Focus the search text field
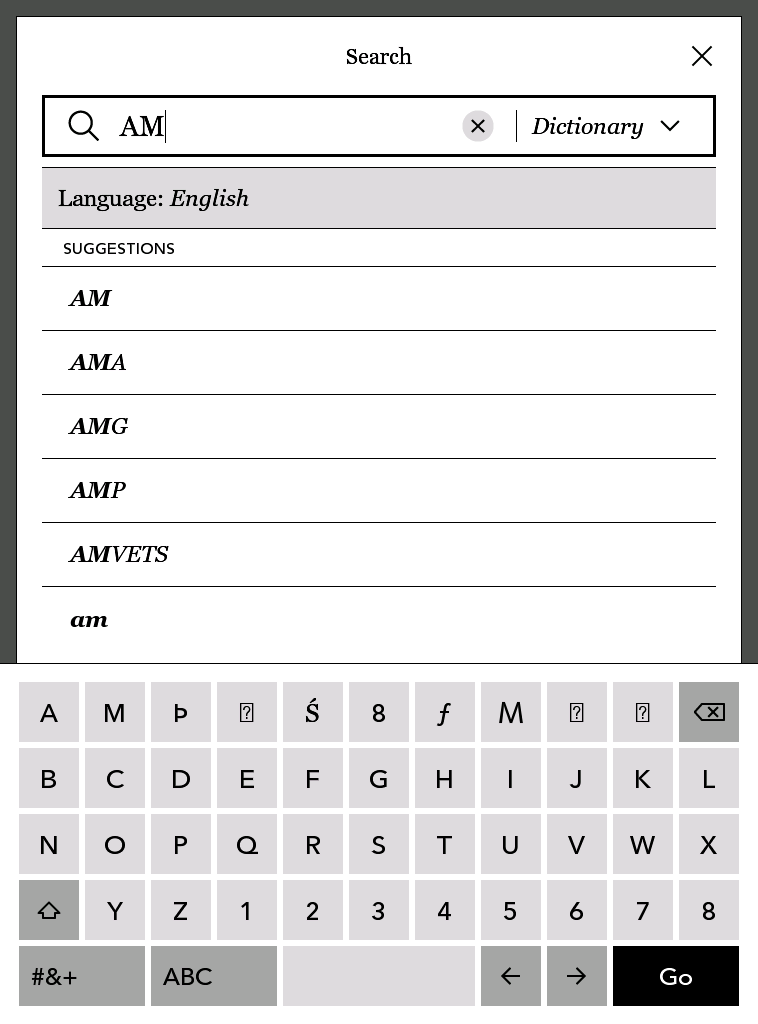Viewport: 758px width, 1024px height. (290, 126)
